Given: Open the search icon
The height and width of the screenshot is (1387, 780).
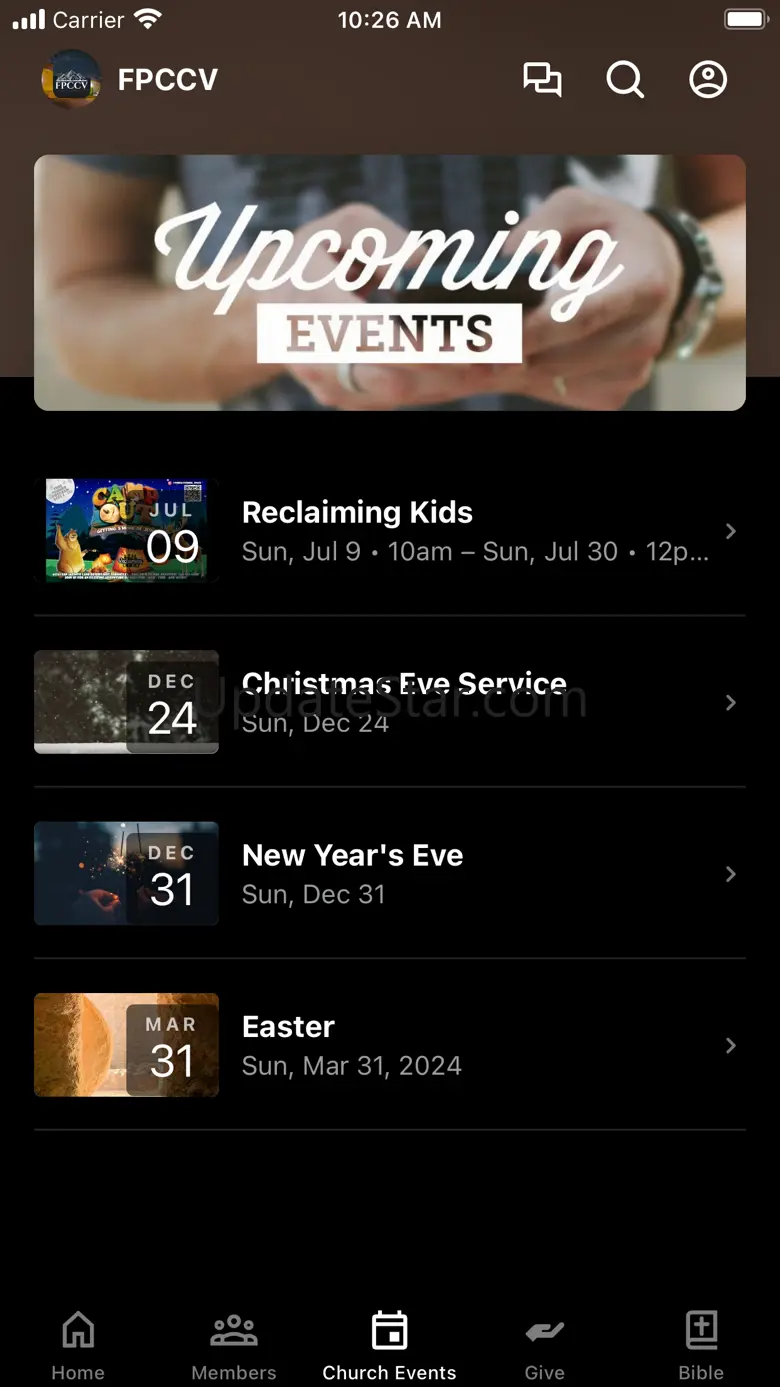Looking at the screenshot, I should click(625, 80).
